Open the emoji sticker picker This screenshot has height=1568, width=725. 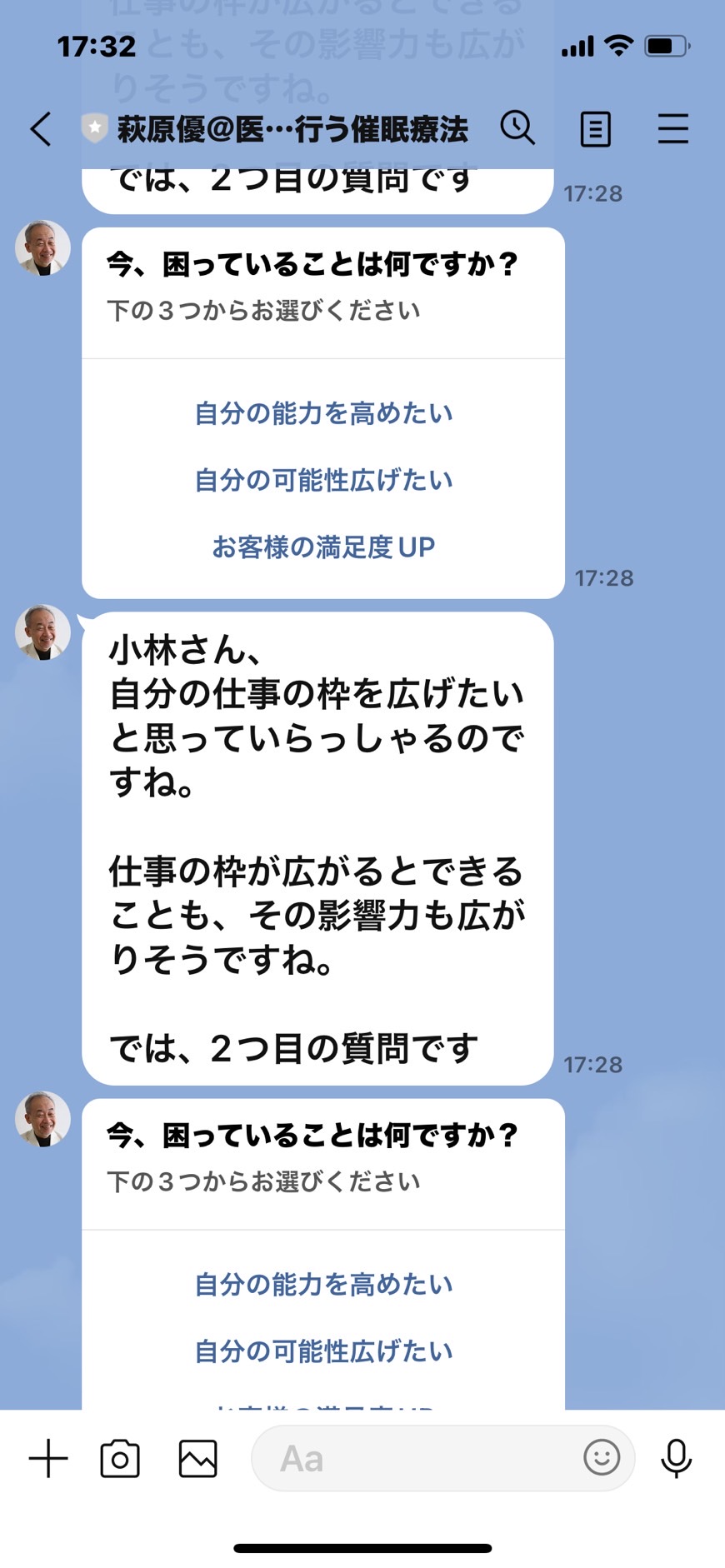602,1457
